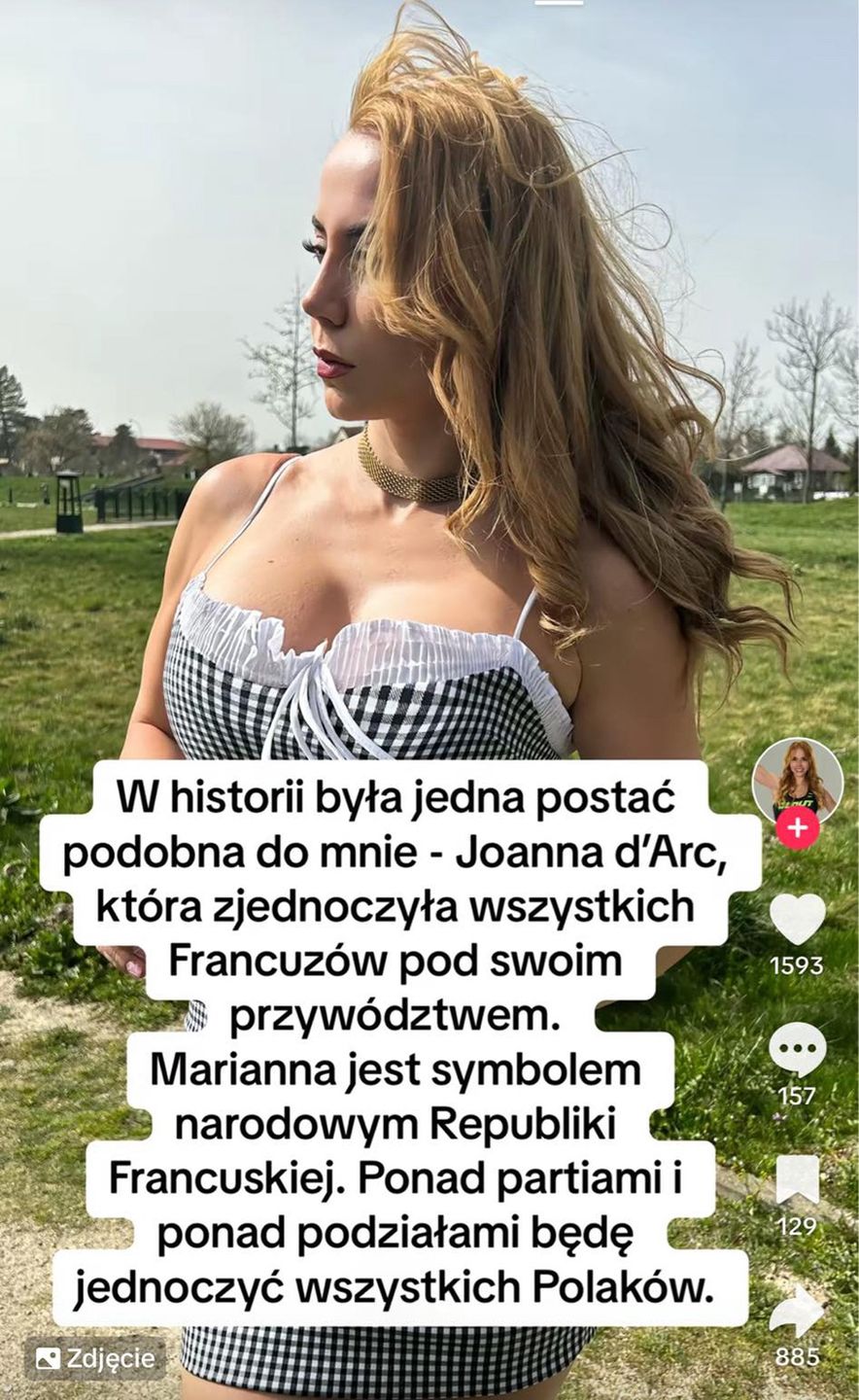
Task: Like this post with the heart icon
Action: click(x=797, y=919)
